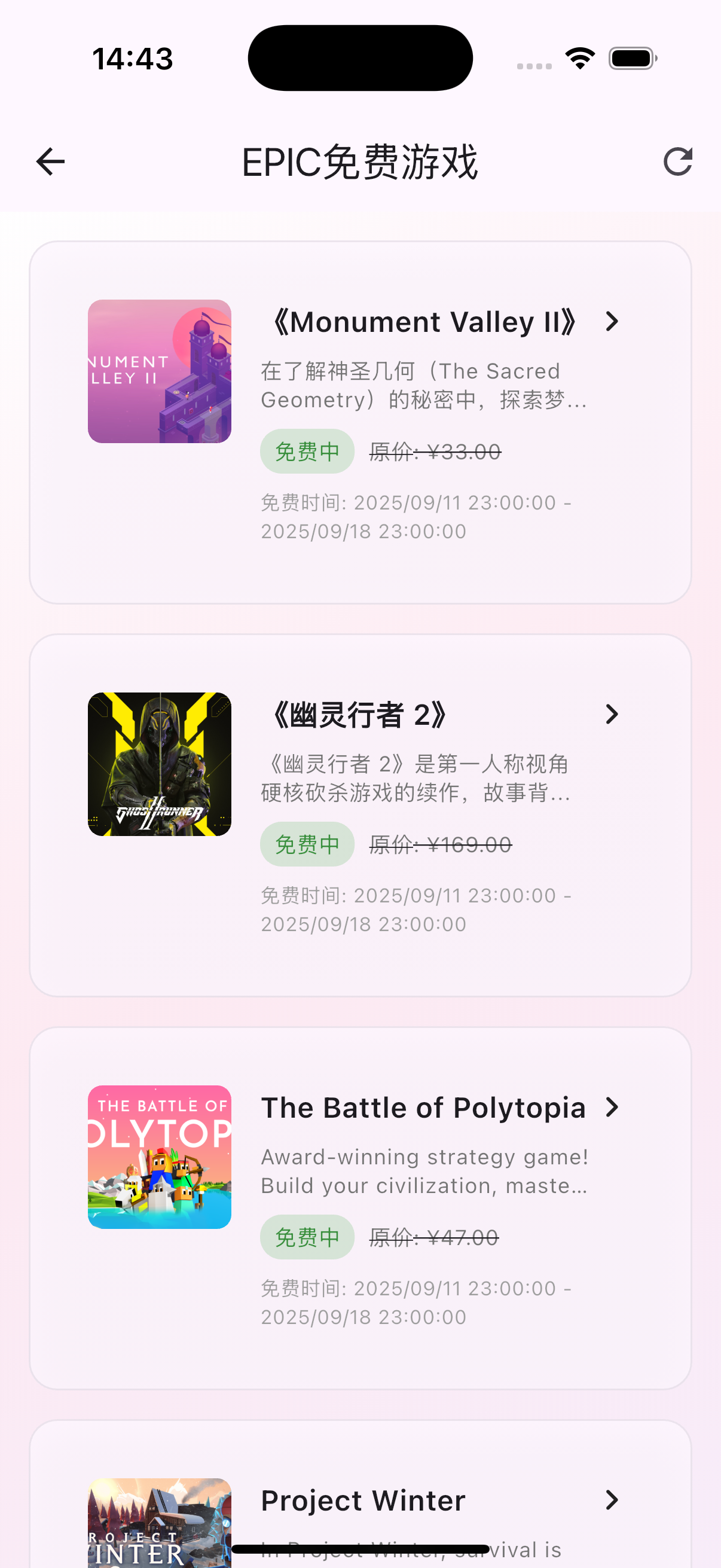Go back using the top-left arrow

click(x=49, y=161)
